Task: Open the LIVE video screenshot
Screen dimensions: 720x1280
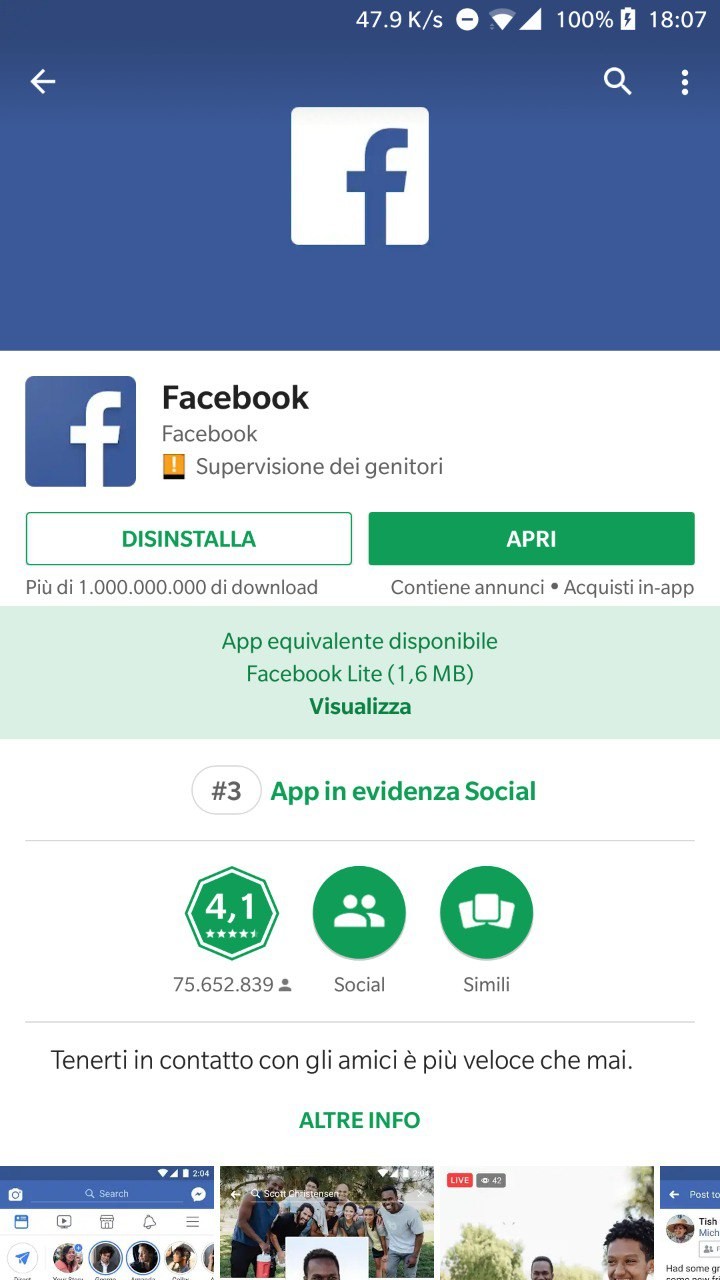Action: [547, 1223]
